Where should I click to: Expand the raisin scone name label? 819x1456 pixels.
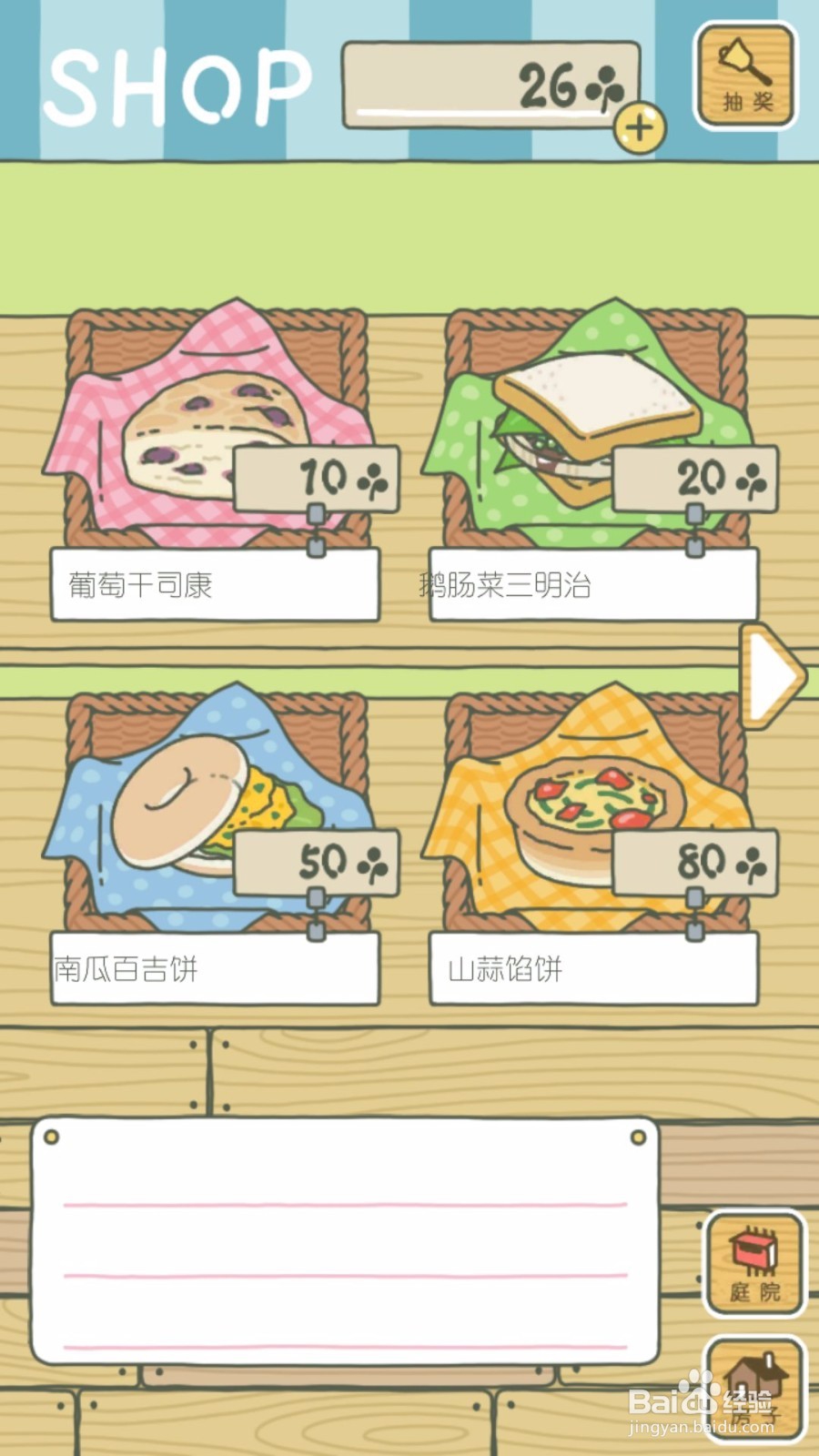coord(214,587)
